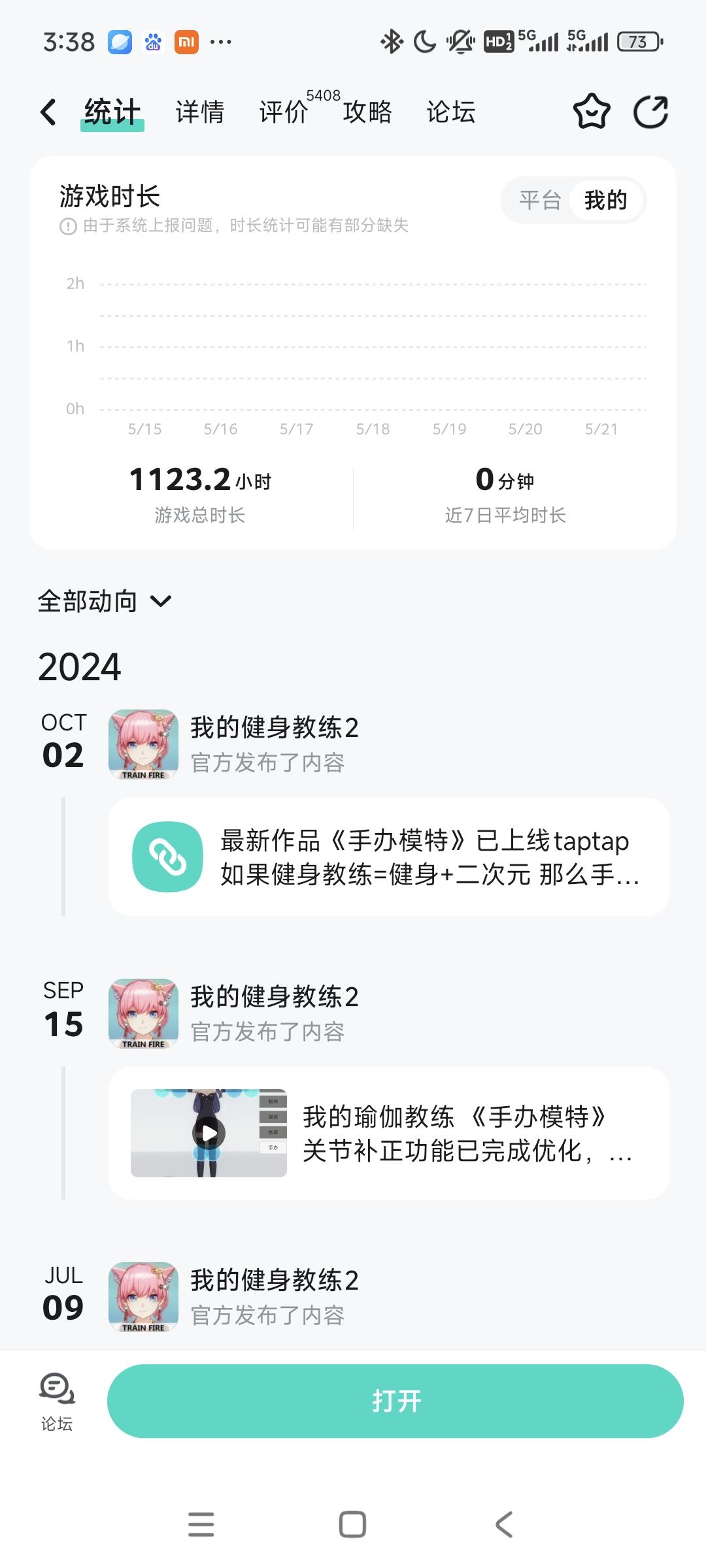Play the 我的瑜伽教练 video post
706x1568 pixels.
(x=209, y=1133)
